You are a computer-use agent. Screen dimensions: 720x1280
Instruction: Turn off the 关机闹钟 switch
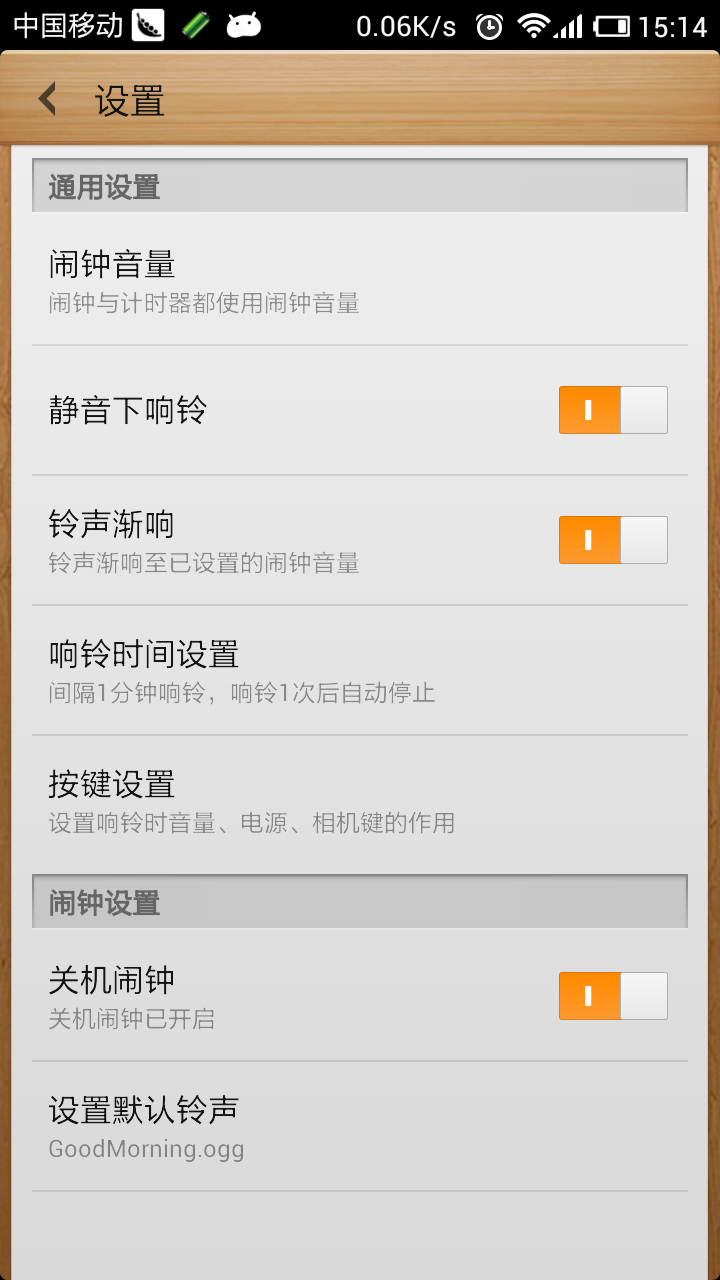point(612,995)
